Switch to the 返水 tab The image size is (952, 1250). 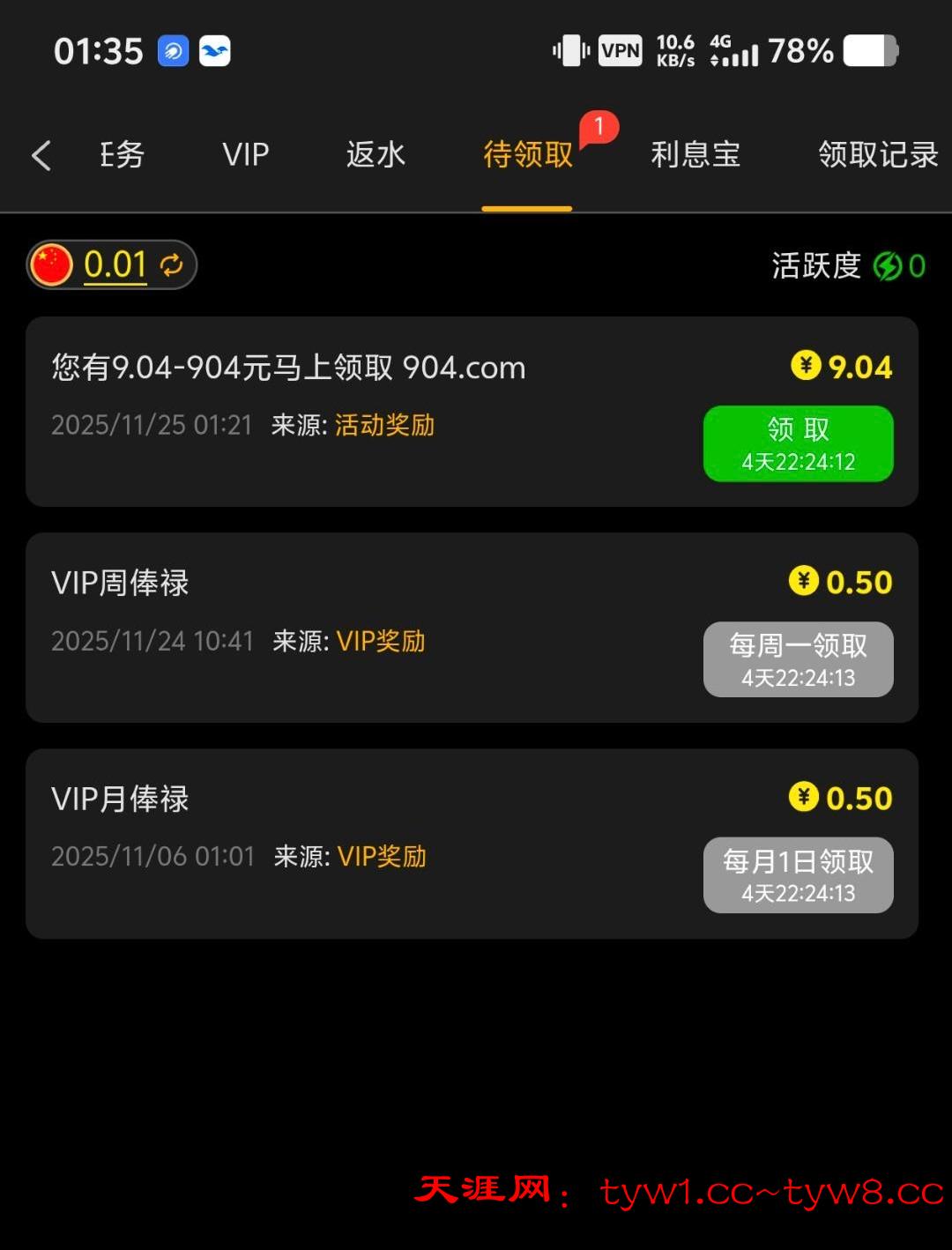[x=376, y=155]
